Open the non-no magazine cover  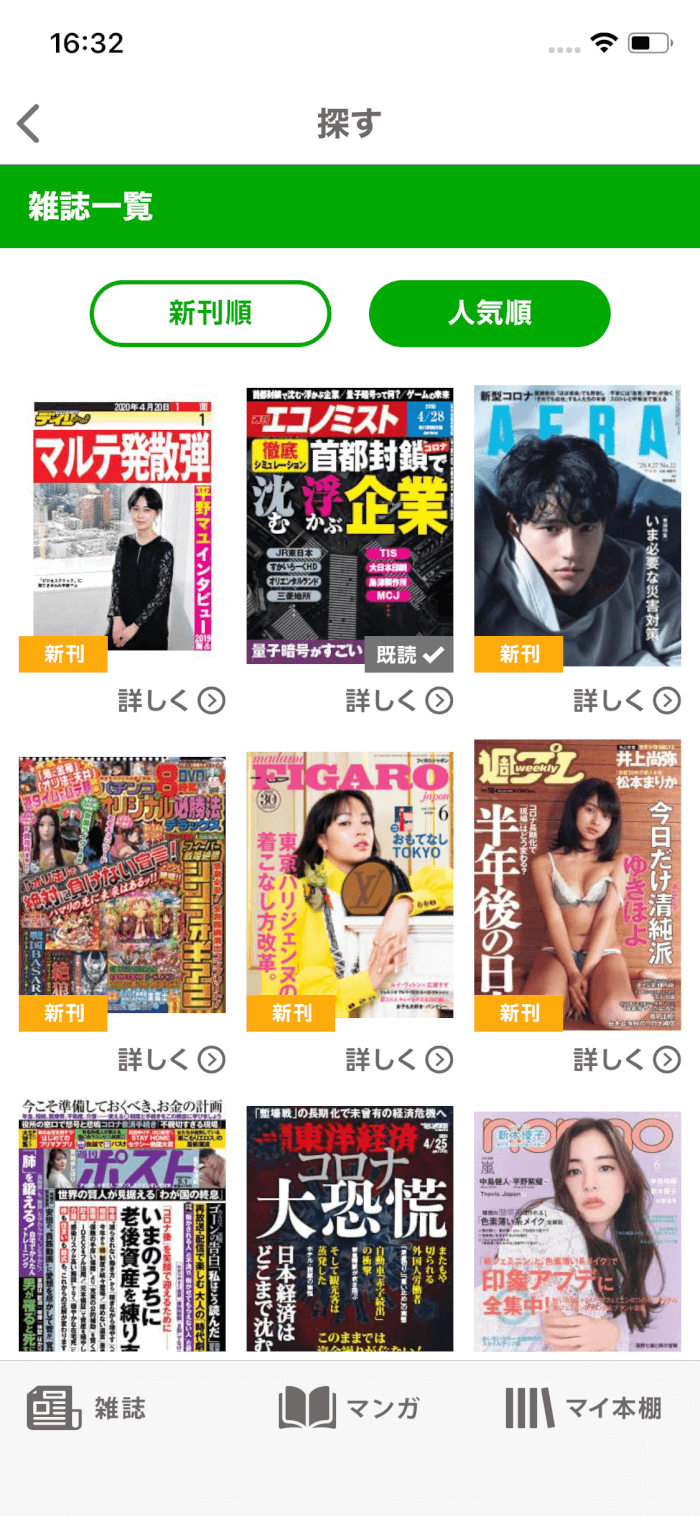[x=577, y=1228]
